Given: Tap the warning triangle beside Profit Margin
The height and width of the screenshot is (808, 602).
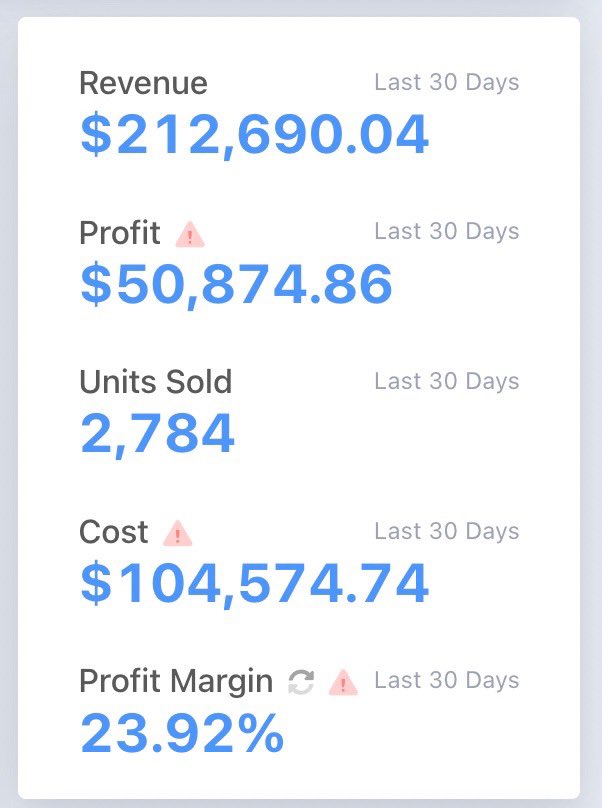Looking at the screenshot, I should [343, 682].
